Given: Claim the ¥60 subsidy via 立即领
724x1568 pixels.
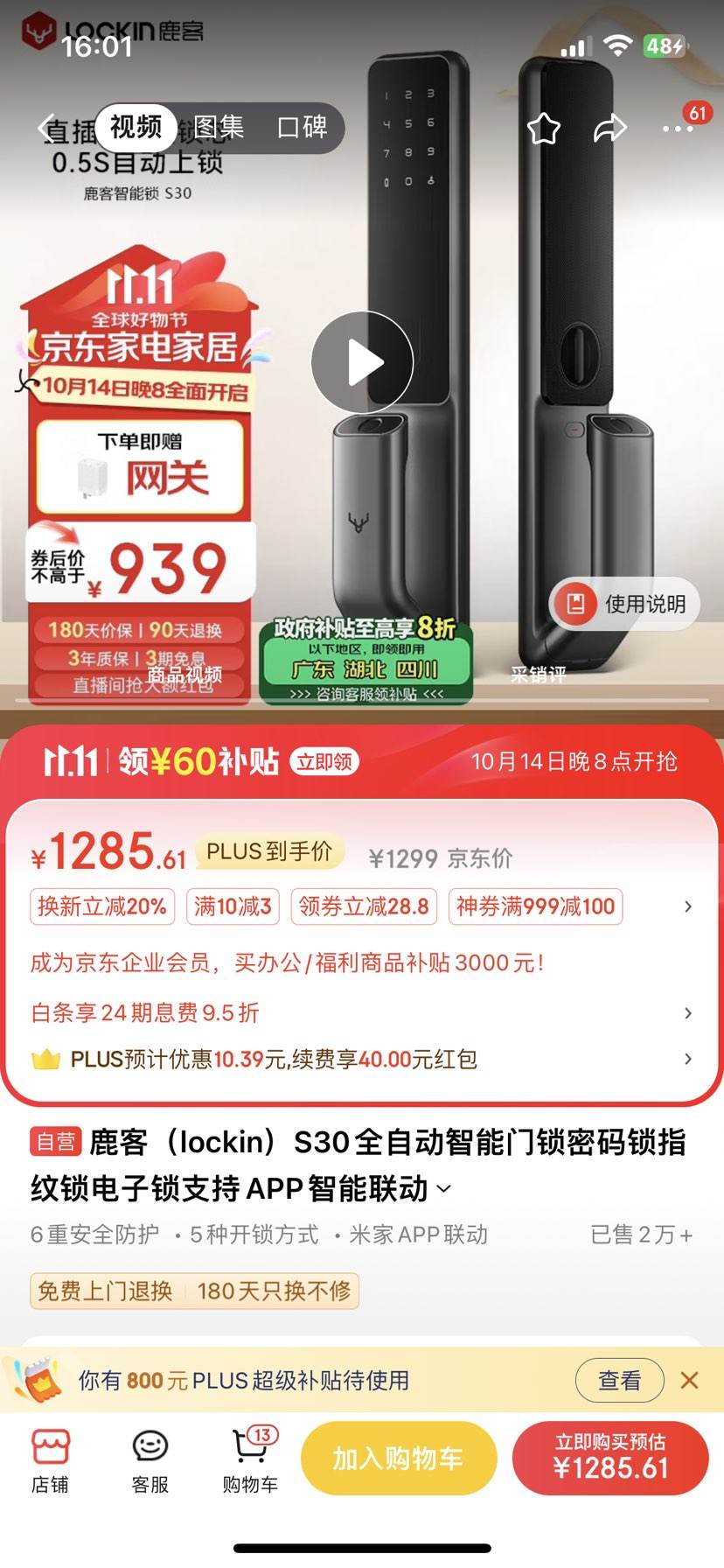Looking at the screenshot, I should (324, 762).
